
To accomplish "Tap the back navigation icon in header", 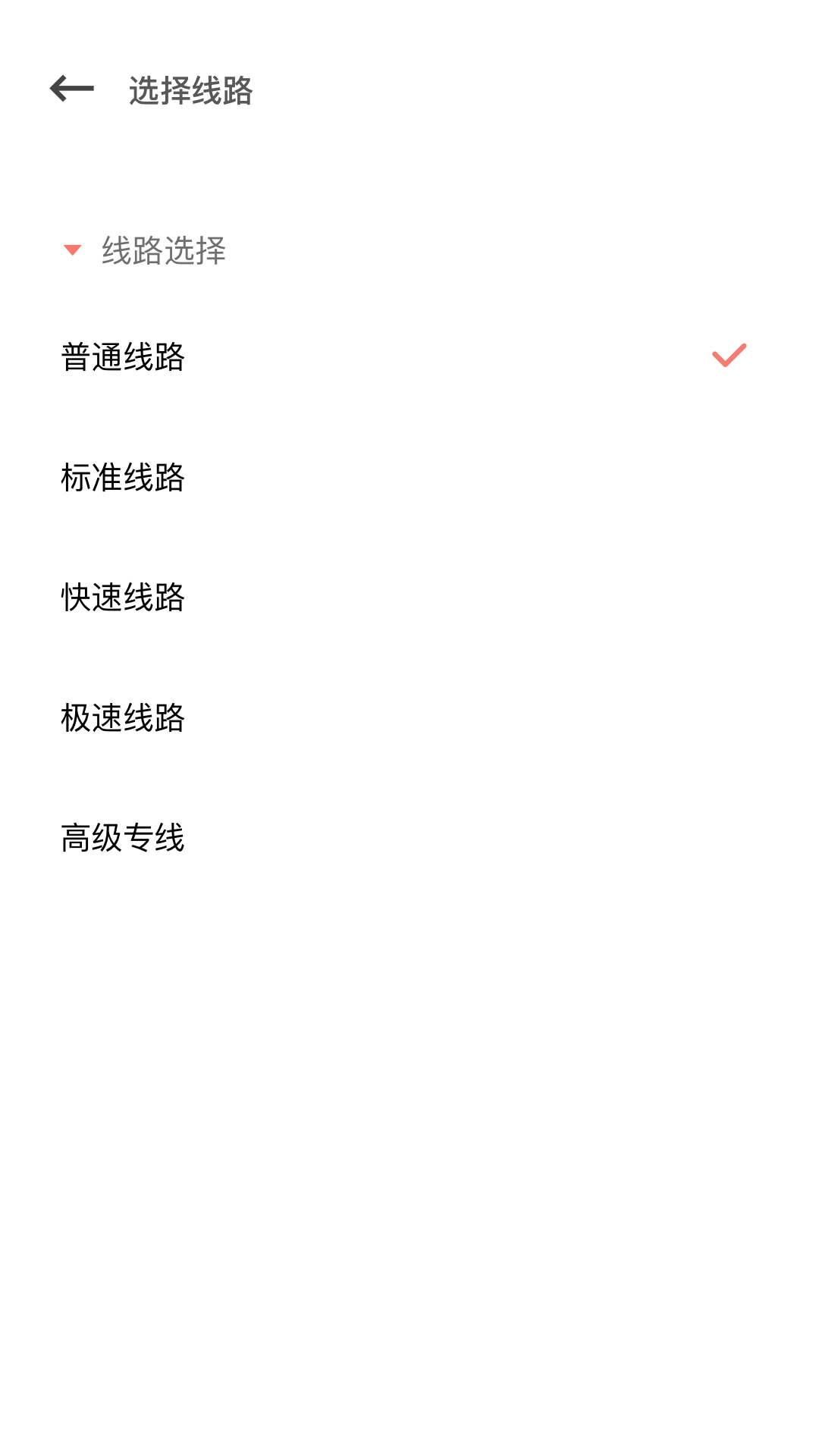I will (x=71, y=90).
